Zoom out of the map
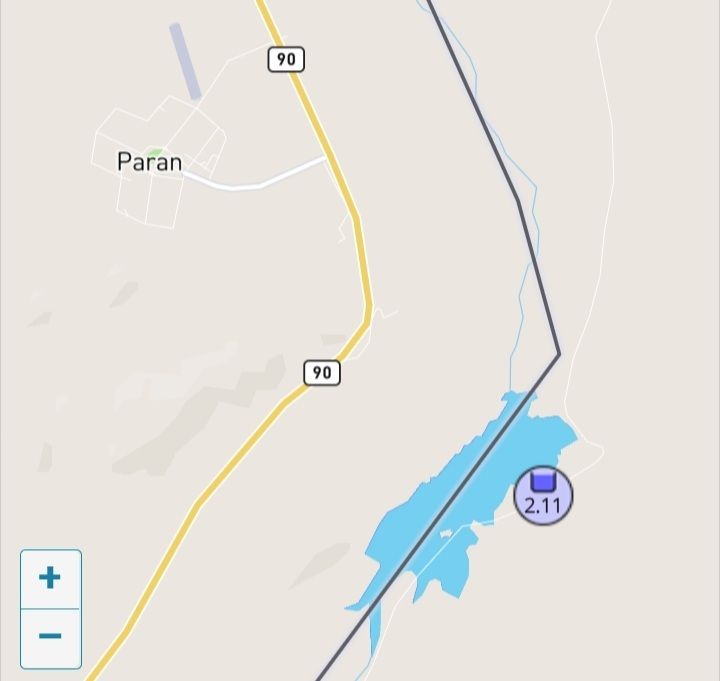 click(50, 637)
